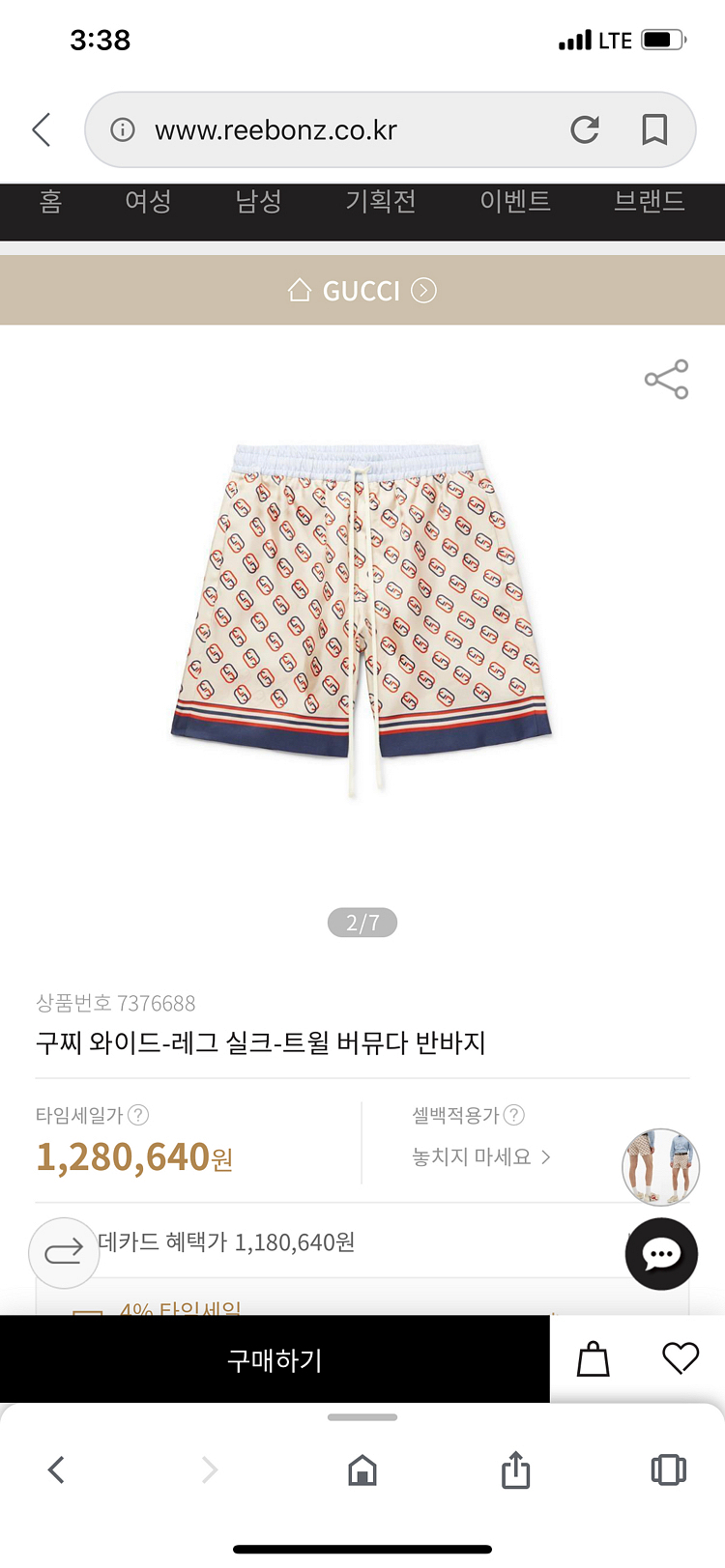Bookmark this page in the browser
725x1568 pixels.
[654, 129]
